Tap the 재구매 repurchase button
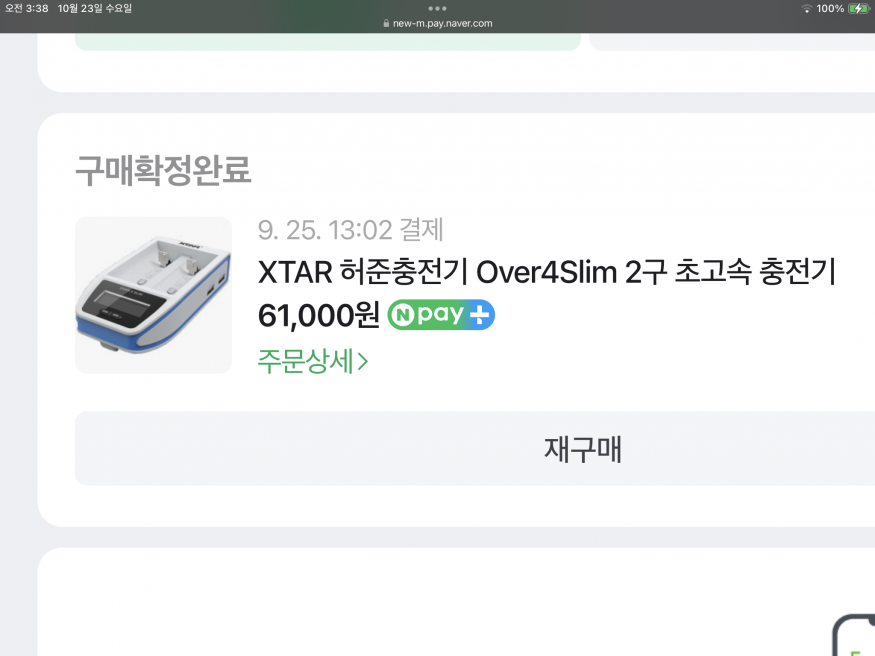This screenshot has height=656, width=875. pos(582,449)
